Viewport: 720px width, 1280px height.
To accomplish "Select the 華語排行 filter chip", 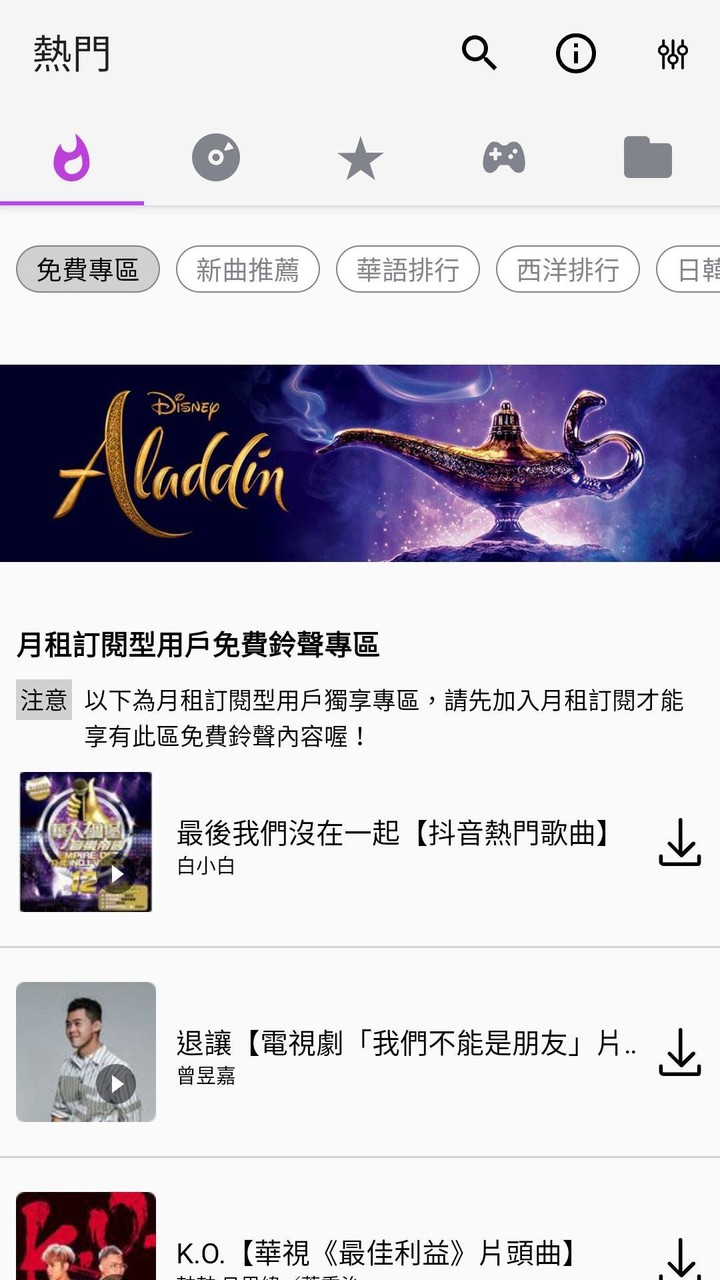I will point(408,269).
